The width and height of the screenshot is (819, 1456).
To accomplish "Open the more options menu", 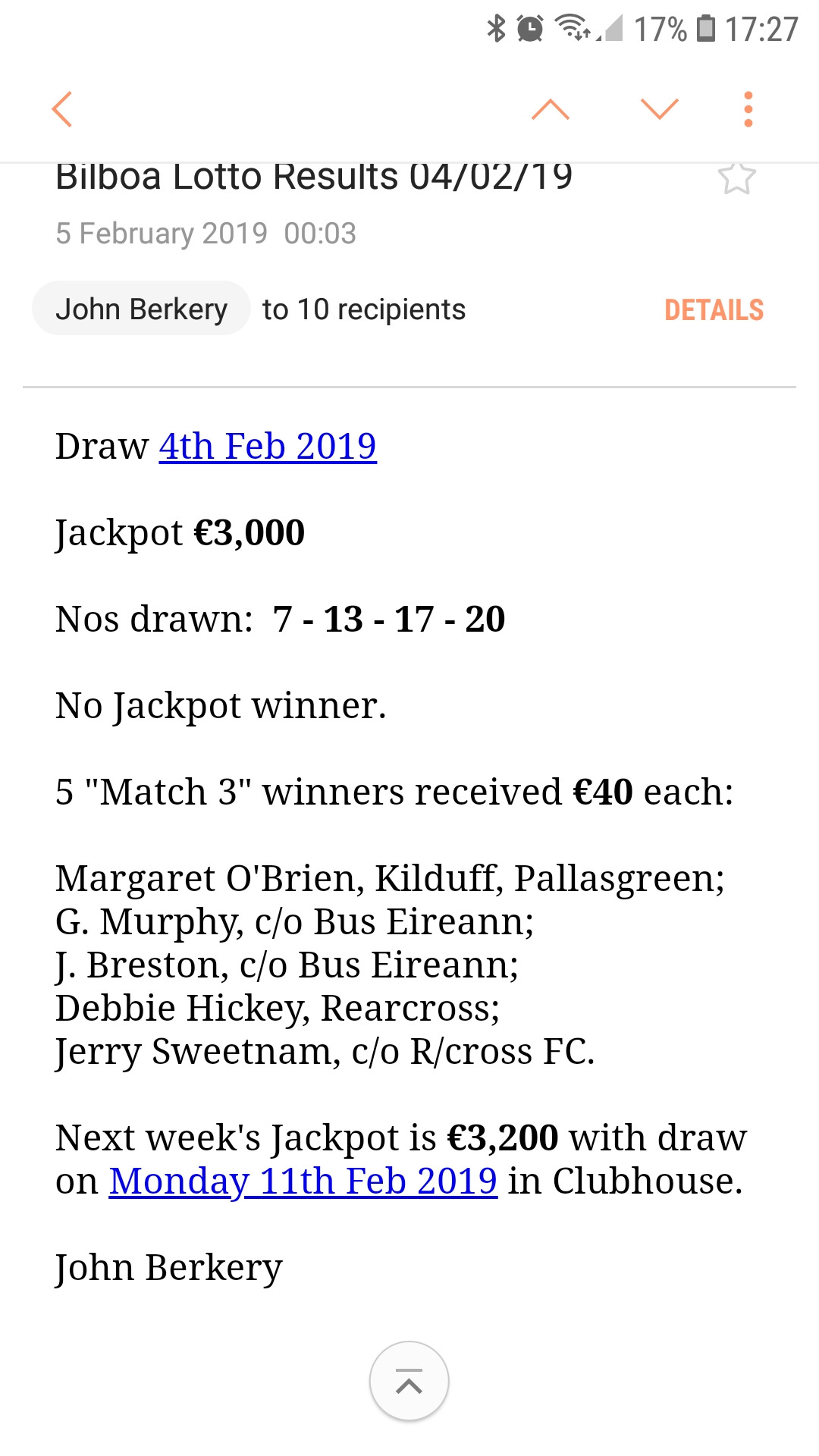I will (748, 109).
